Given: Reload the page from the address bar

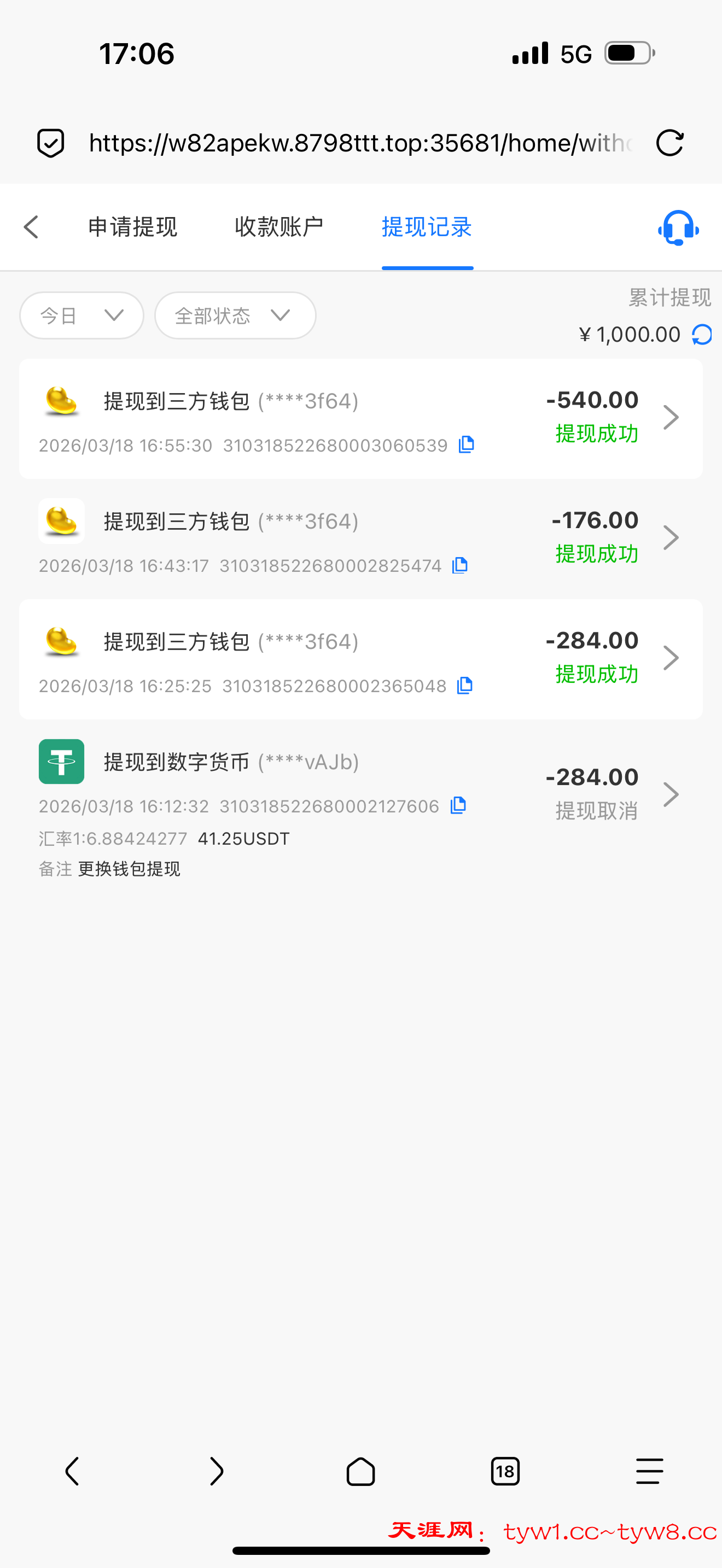Looking at the screenshot, I should 669,143.
